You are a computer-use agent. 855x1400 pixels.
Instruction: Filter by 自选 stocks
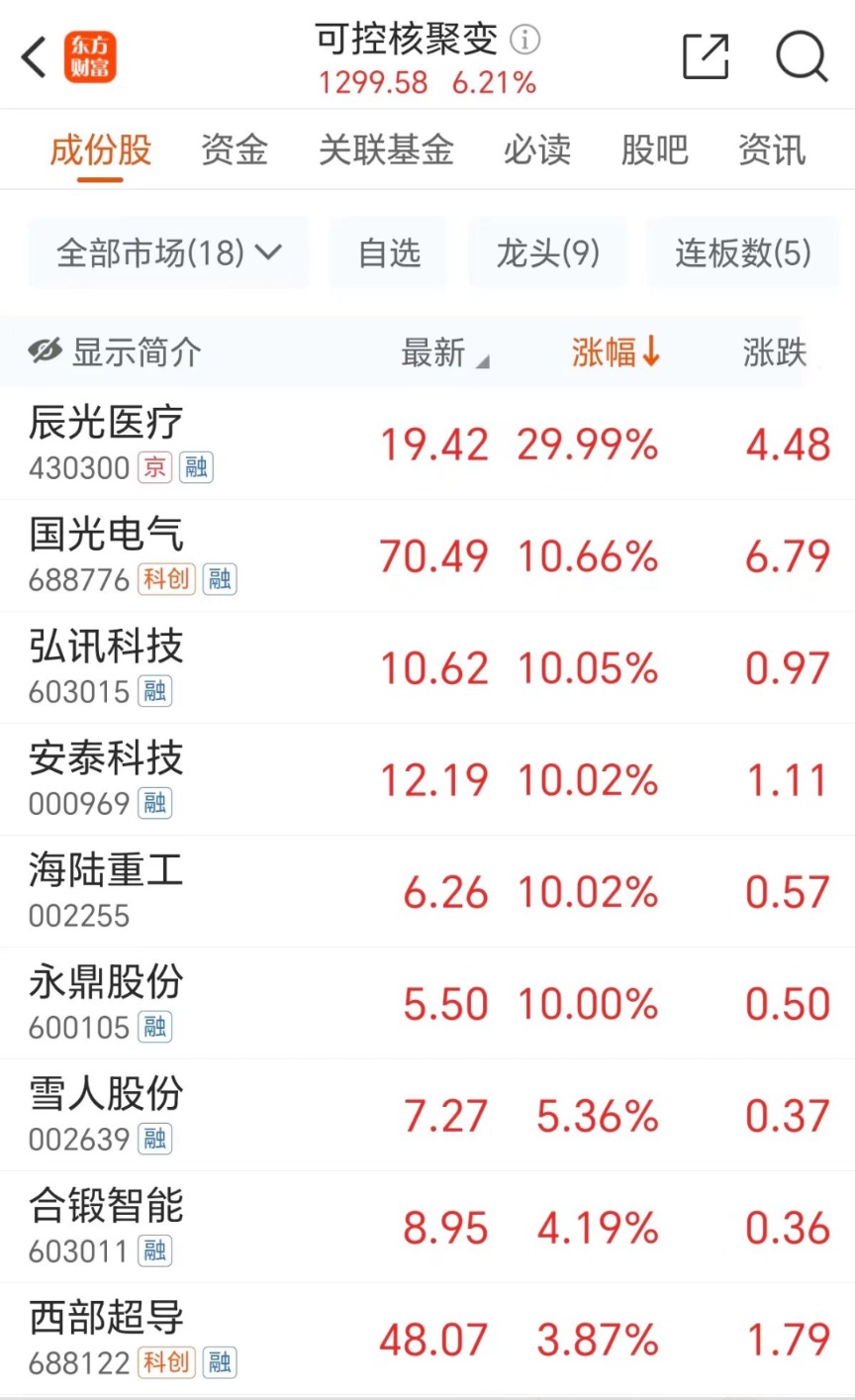pos(389,253)
